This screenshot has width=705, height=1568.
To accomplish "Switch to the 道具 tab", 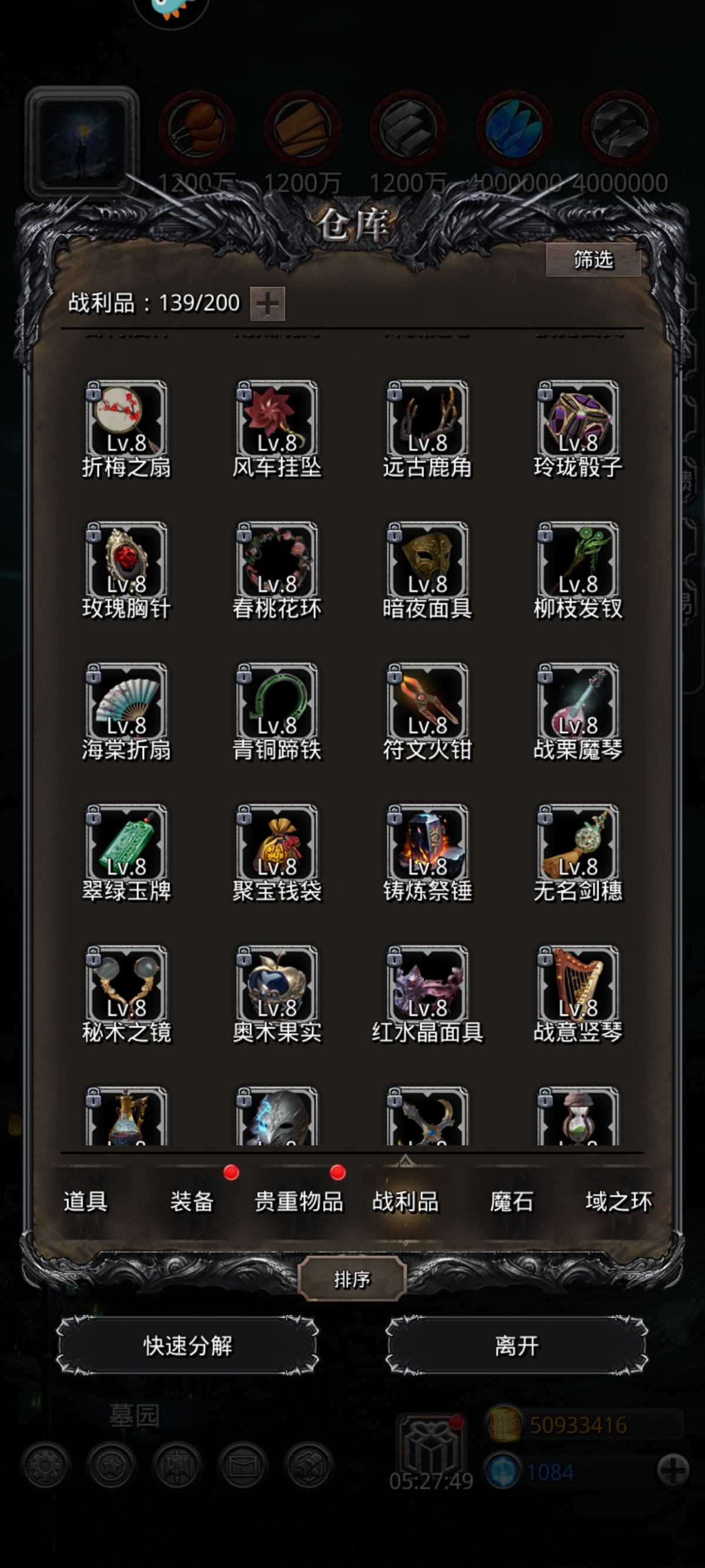I will click(x=85, y=1201).
